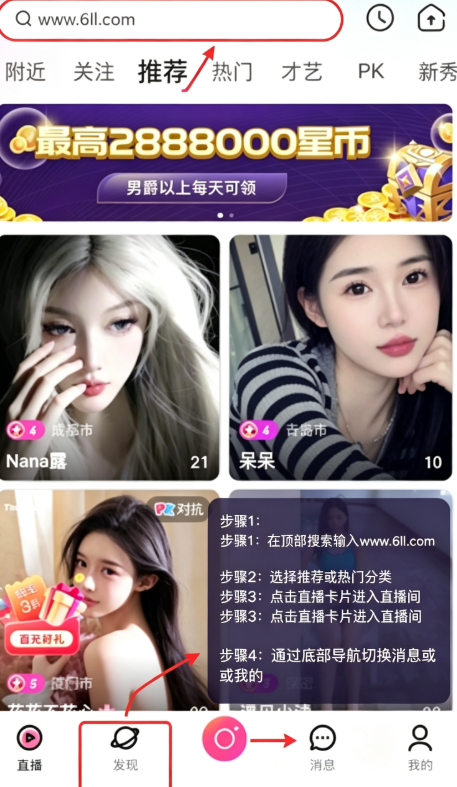Viewport: 457px width, 787px height.
Task: Switch to the 关注 tab
Action: tap(94, 72)
